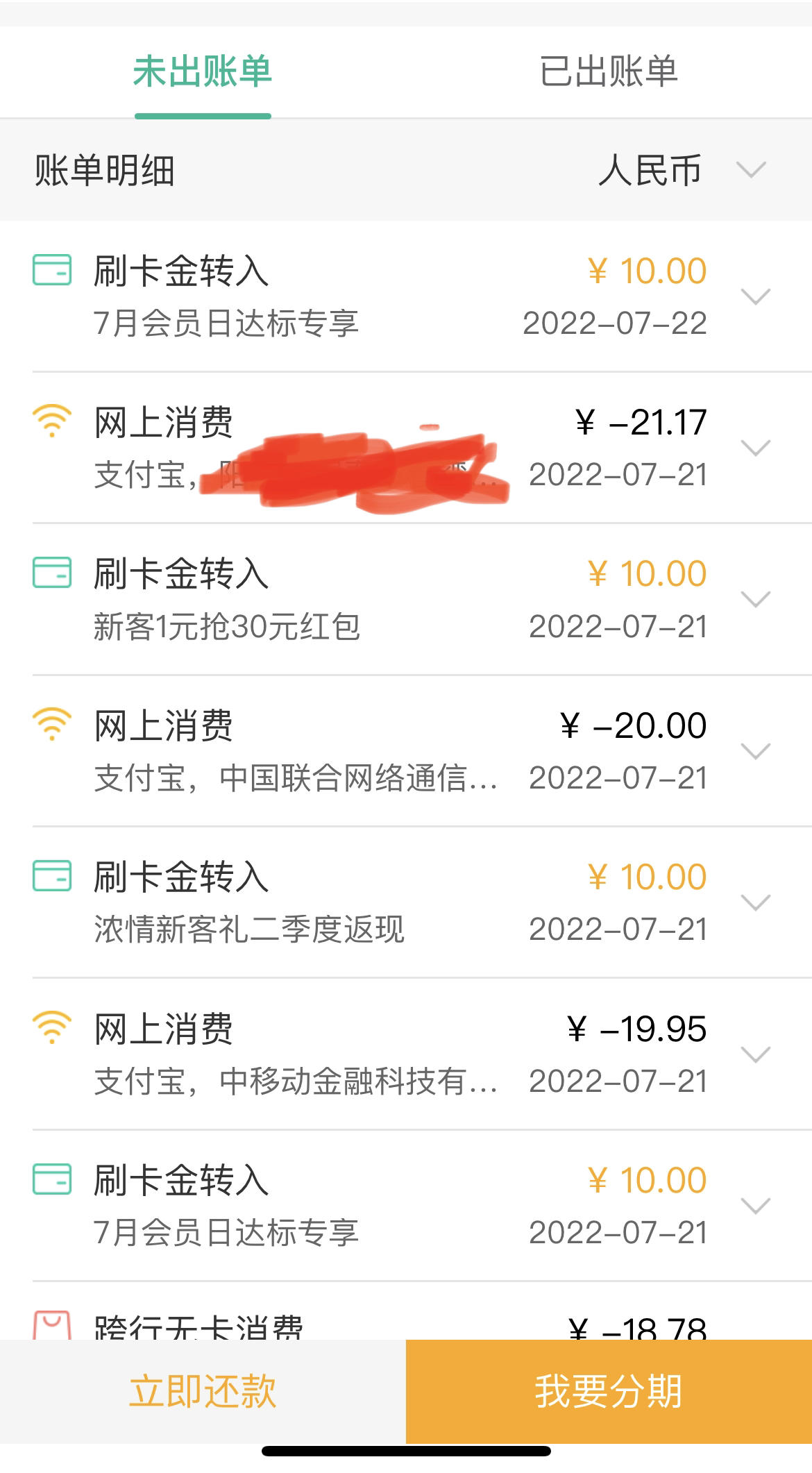Tap 立即还款 to repay now

[203, 1391]
